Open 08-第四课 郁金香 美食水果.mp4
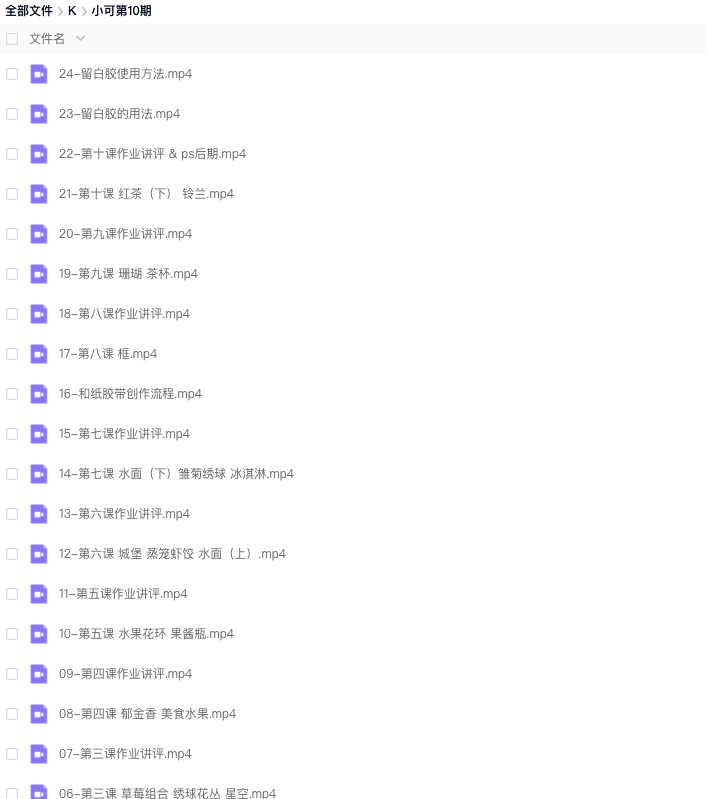The height and width of the screenshot is (799, 707). (x=147, y=714)
